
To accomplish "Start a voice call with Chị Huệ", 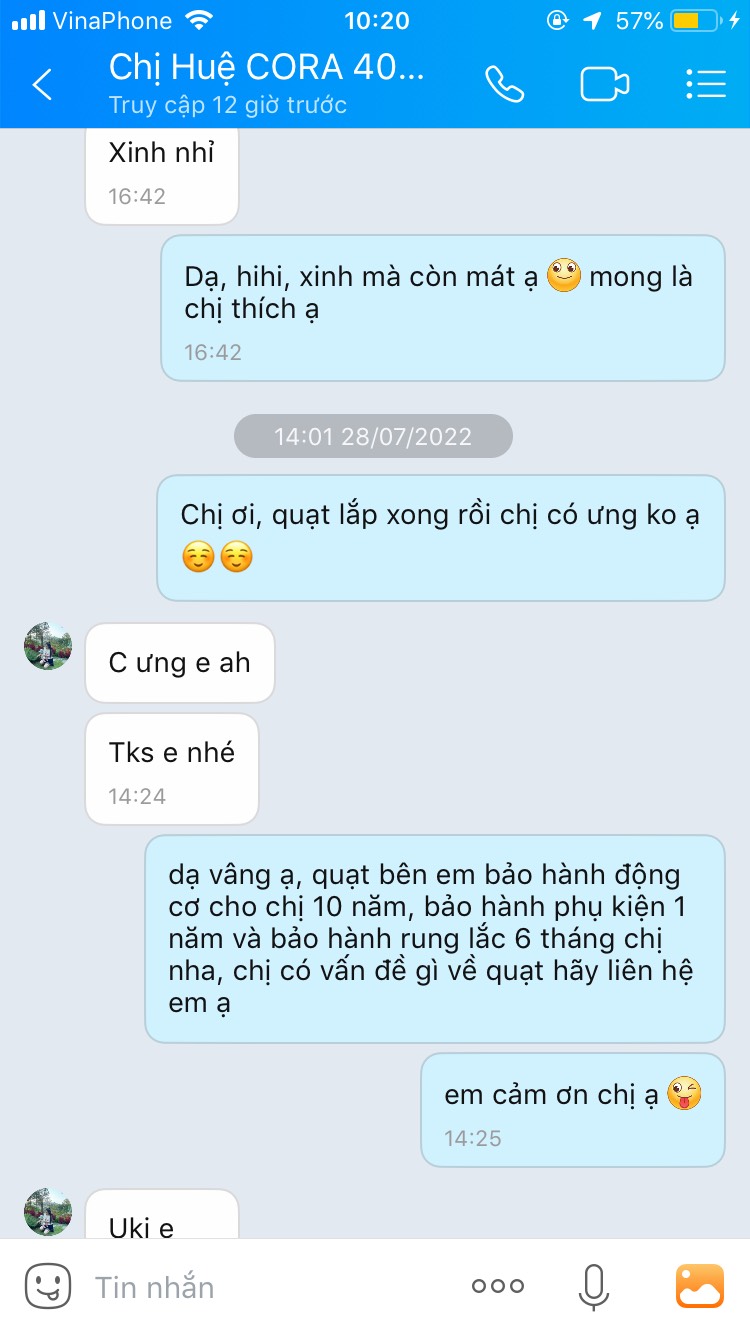I will 505,84.
